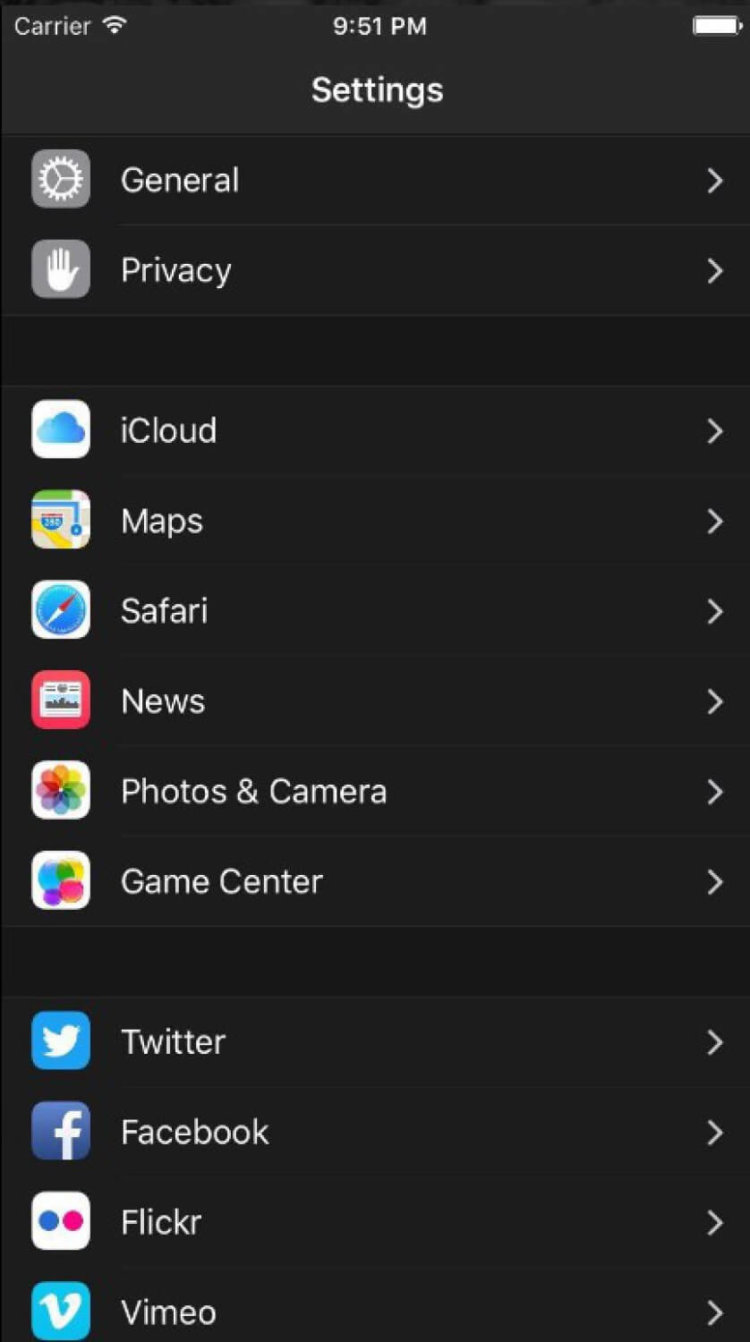The height and width of the screenshot is (1342, 750).
Task: Select the Facebook icon
Action: pos(60,1131)
